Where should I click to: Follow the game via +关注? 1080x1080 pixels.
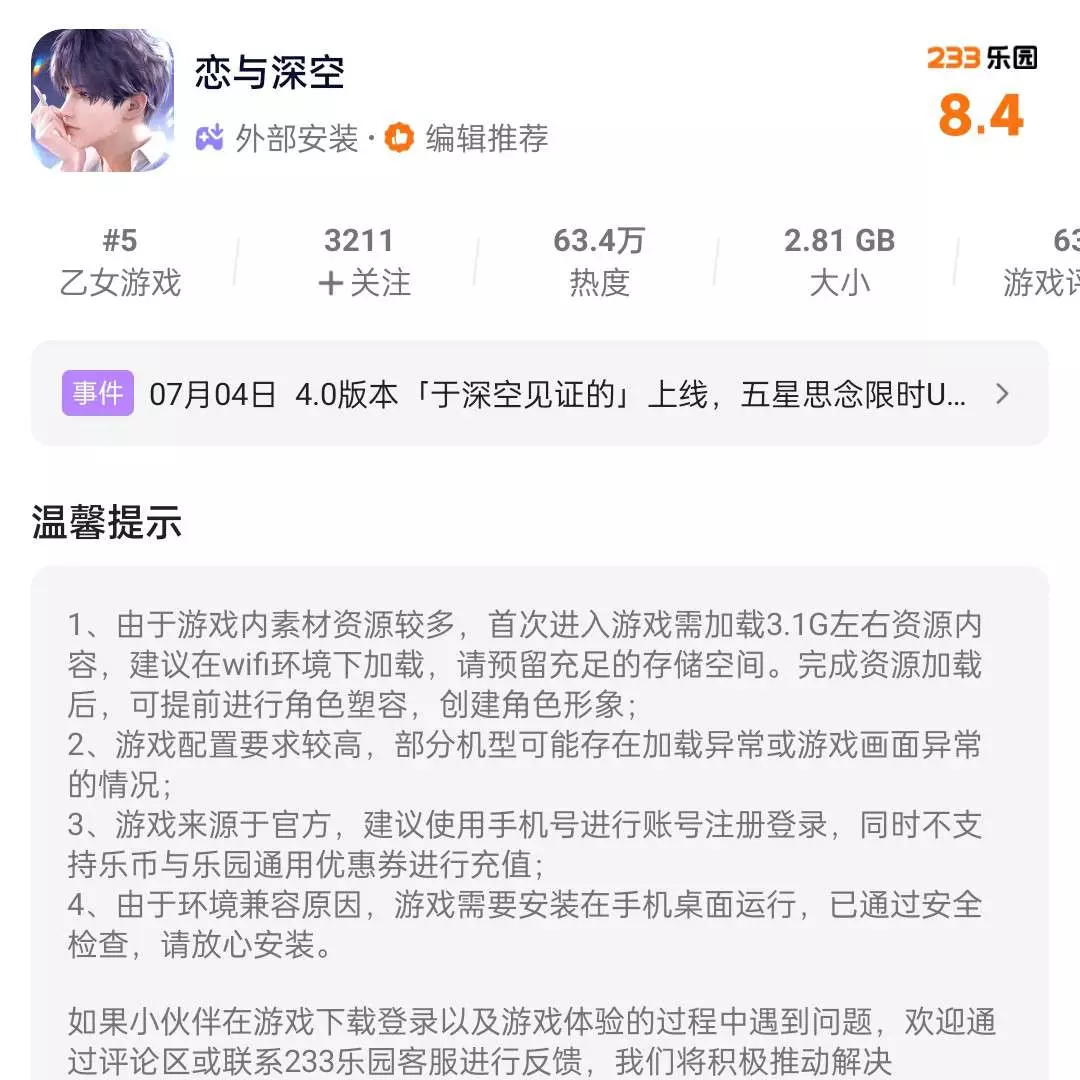364,282
